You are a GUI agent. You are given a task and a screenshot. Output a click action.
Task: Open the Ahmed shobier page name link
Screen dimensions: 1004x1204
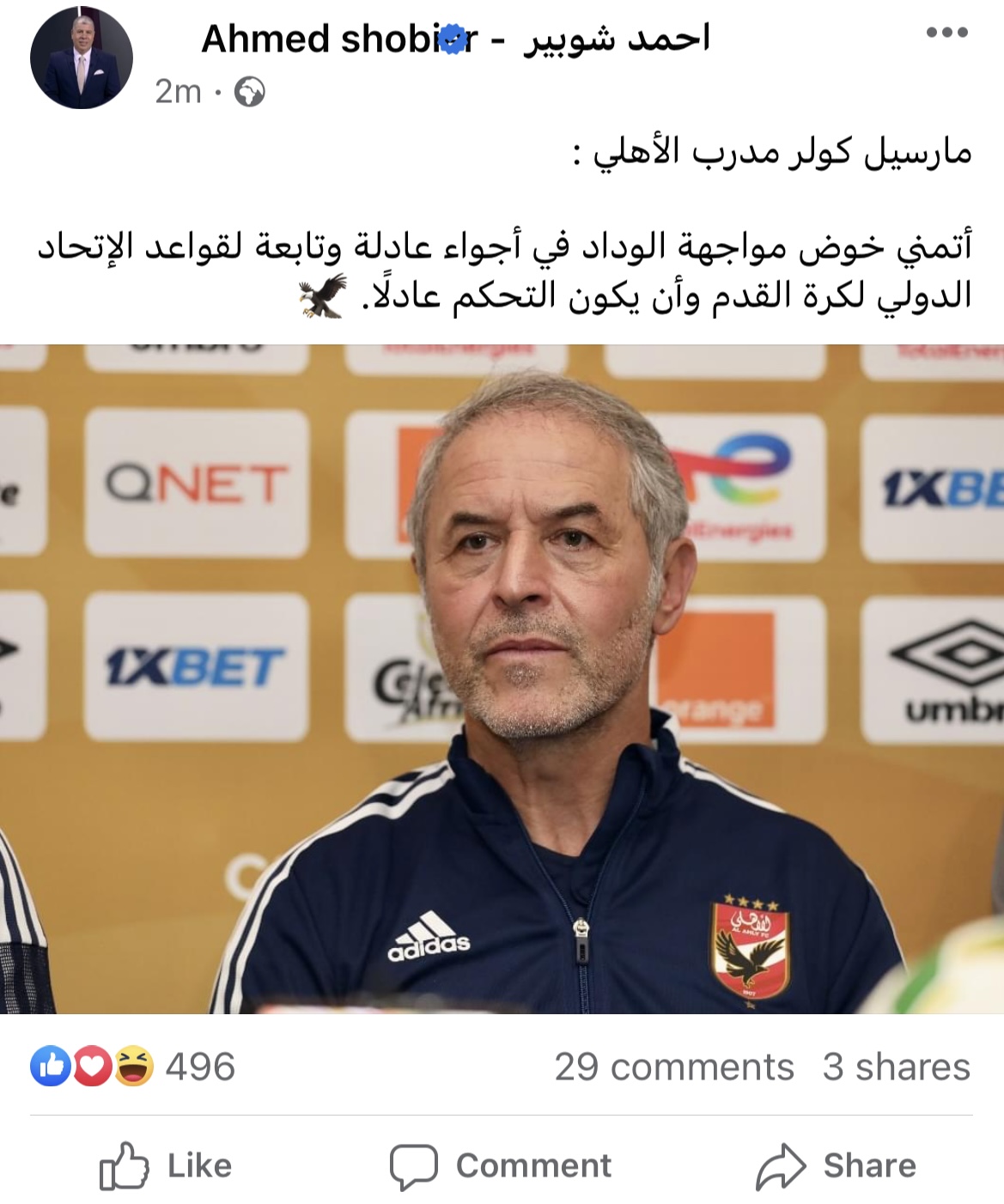(455, 39)
